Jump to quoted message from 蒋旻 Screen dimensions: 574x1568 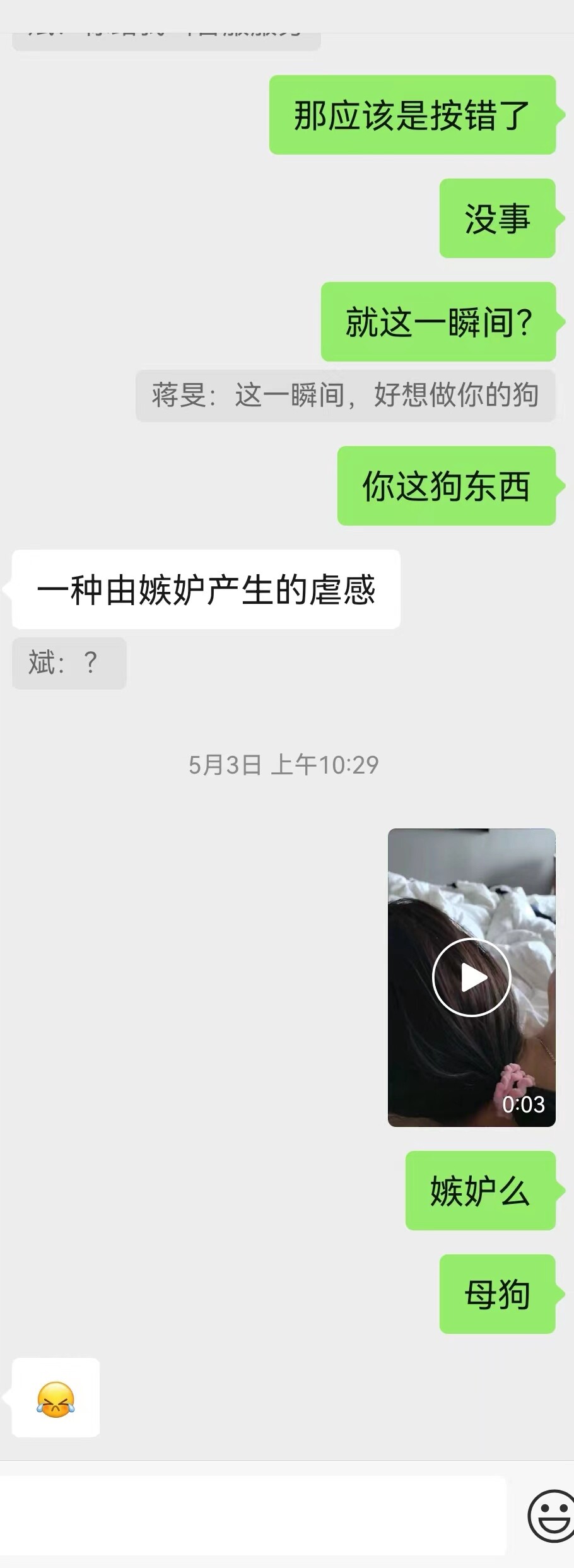(x=345, y=396)
